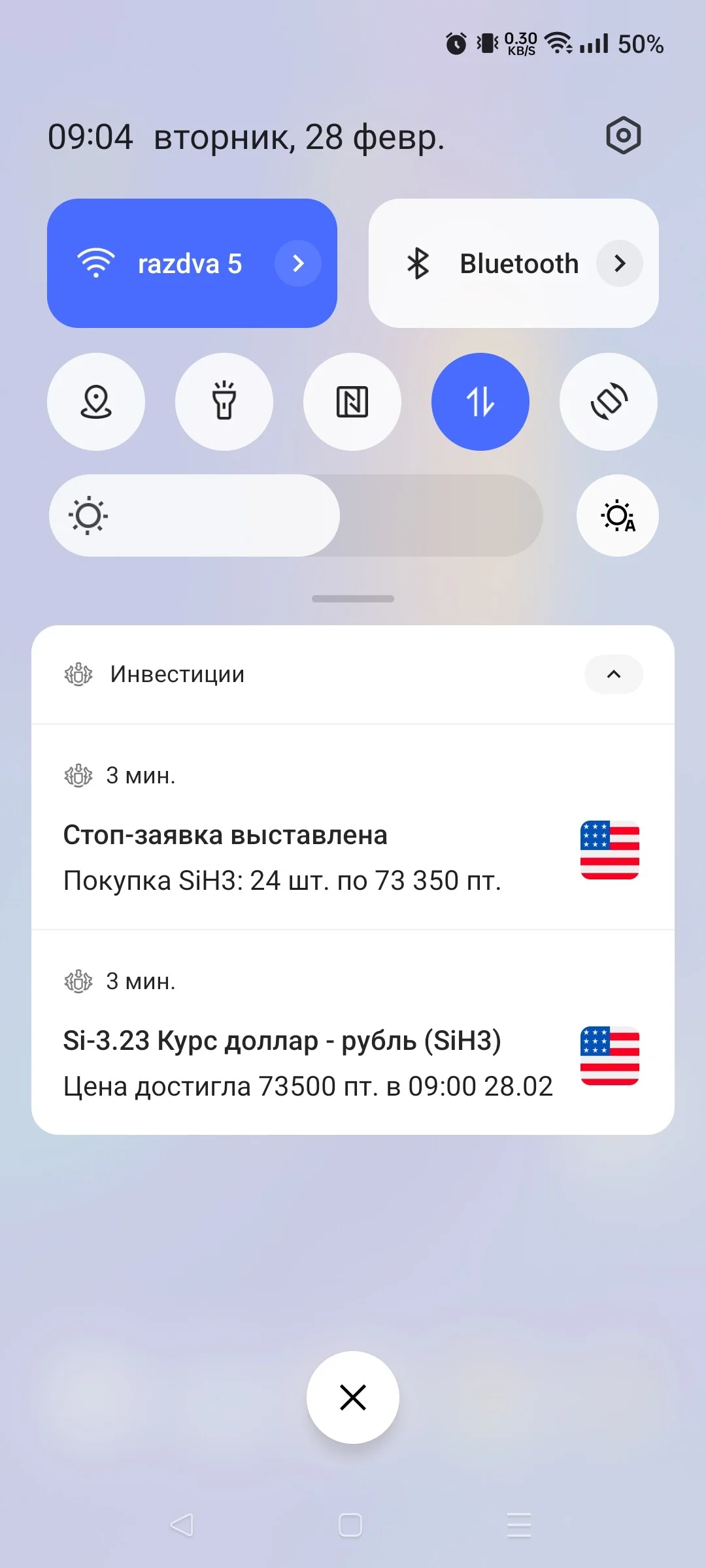Open the Si-3.23 Курс доллар notification
Screen dimensions: 706x1568
pos(353,1033)
